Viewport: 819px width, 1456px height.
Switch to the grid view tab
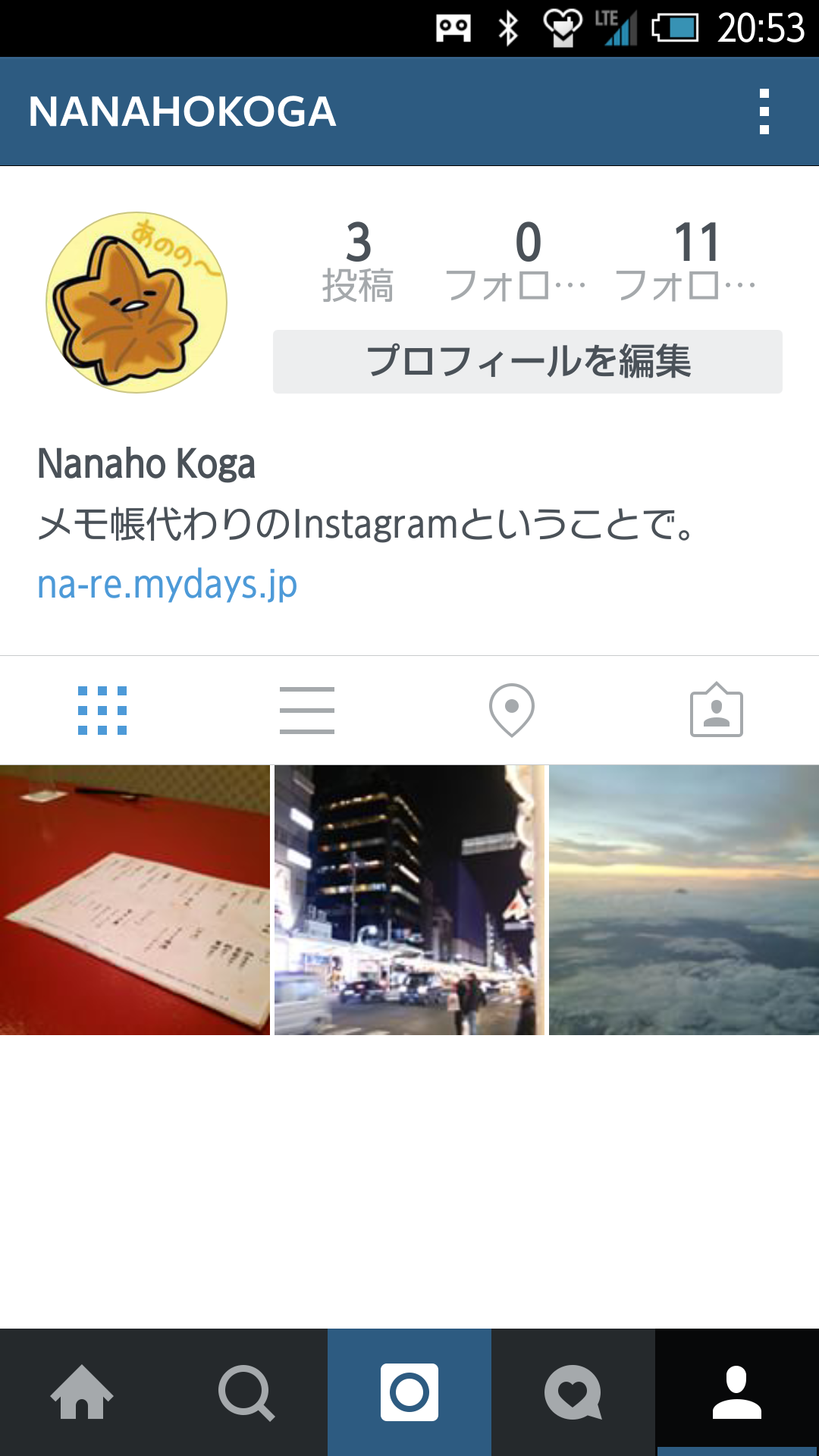(x=102, y=711)
